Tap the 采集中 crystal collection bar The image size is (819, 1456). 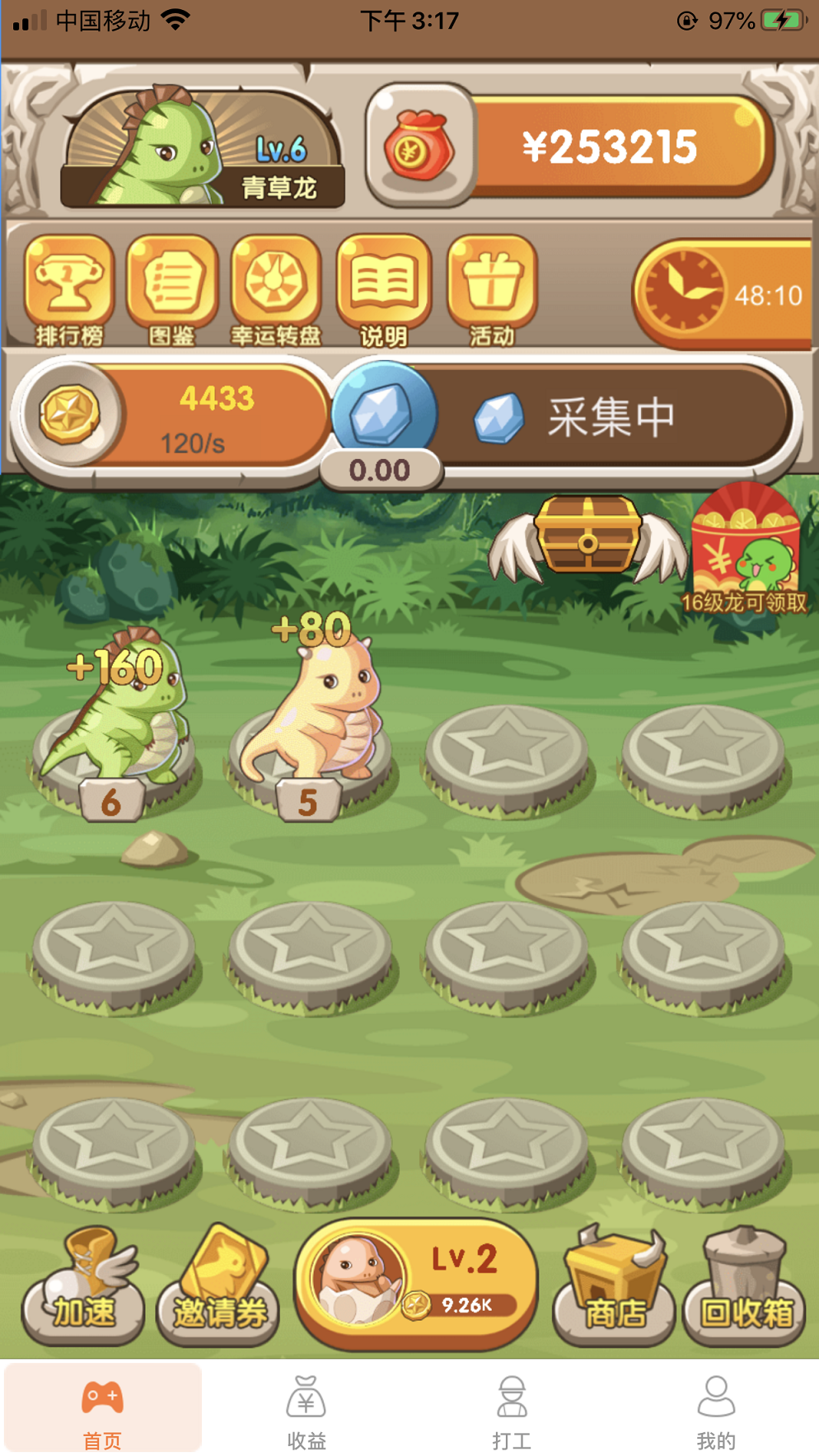tap(610, 417)
